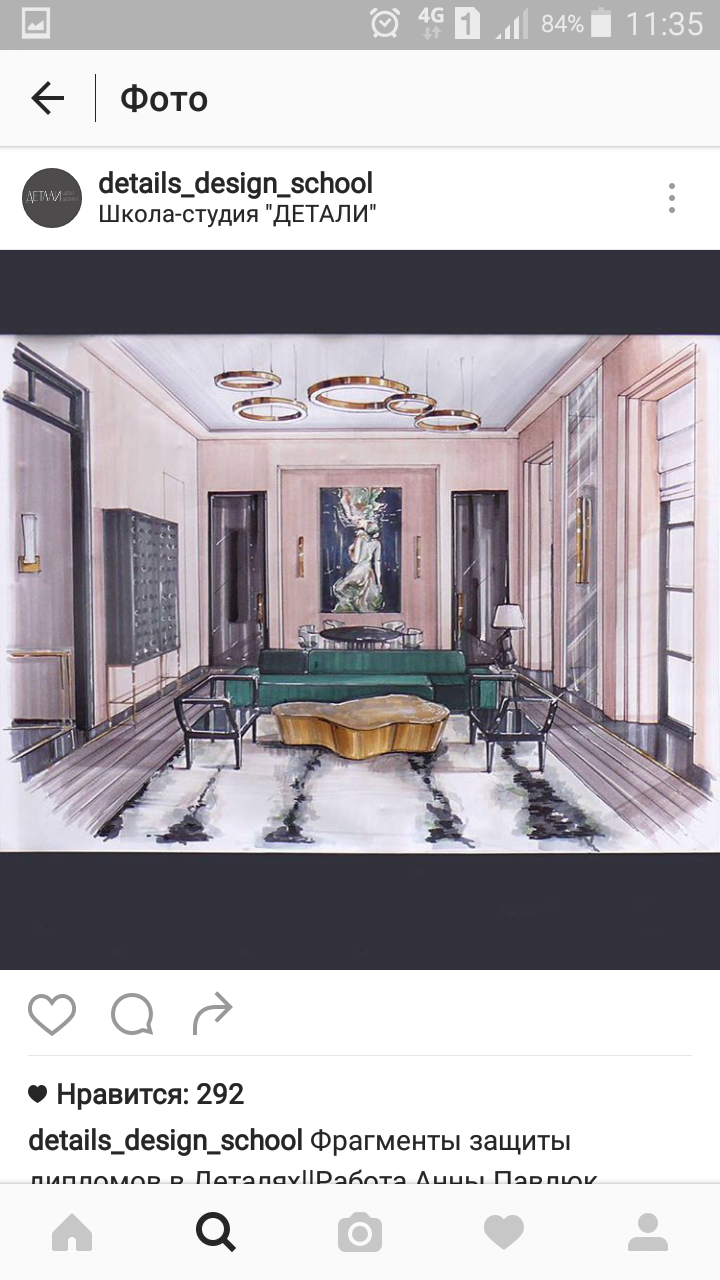
Task: Open details_design_school profile avatar
Action: pos(52,198)
